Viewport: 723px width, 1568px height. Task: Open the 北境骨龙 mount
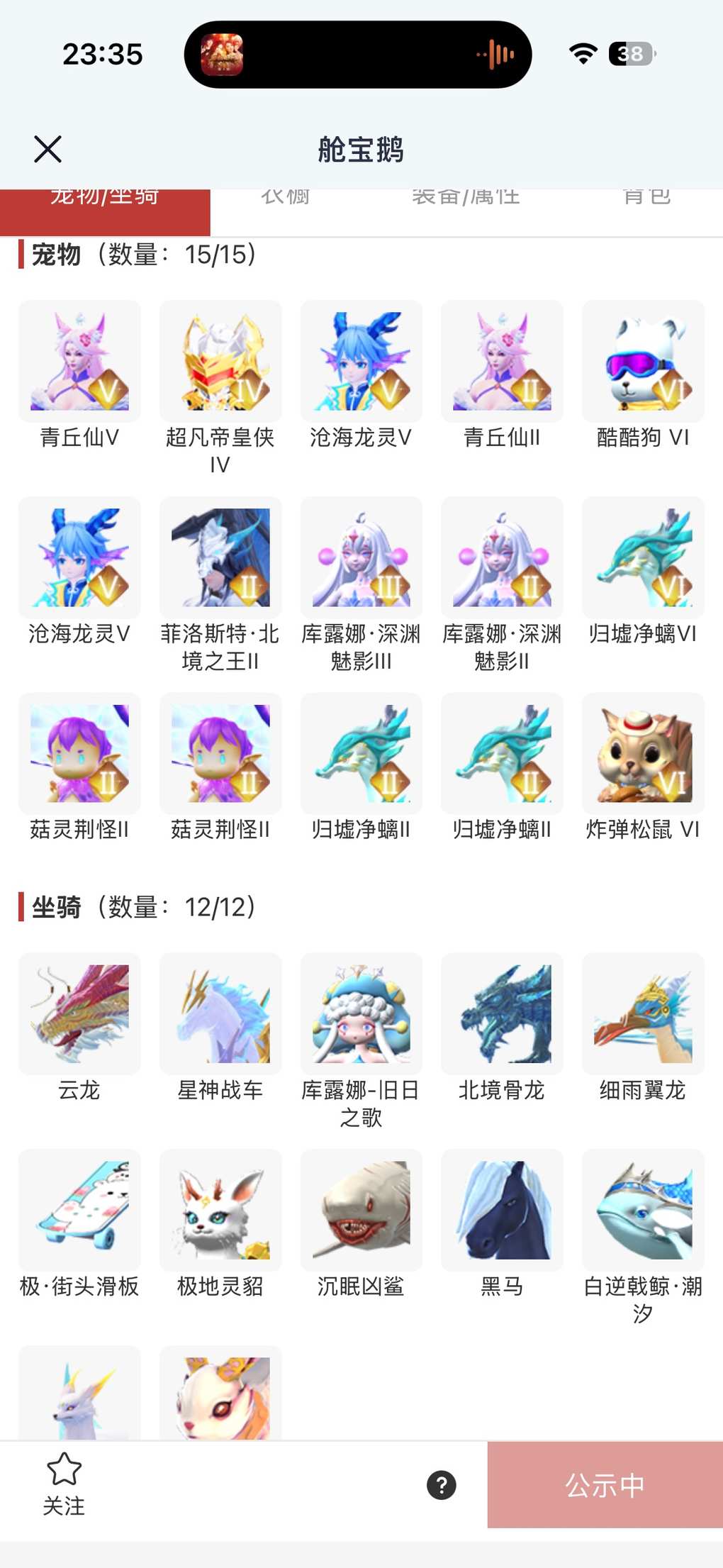pos(502,1014)
